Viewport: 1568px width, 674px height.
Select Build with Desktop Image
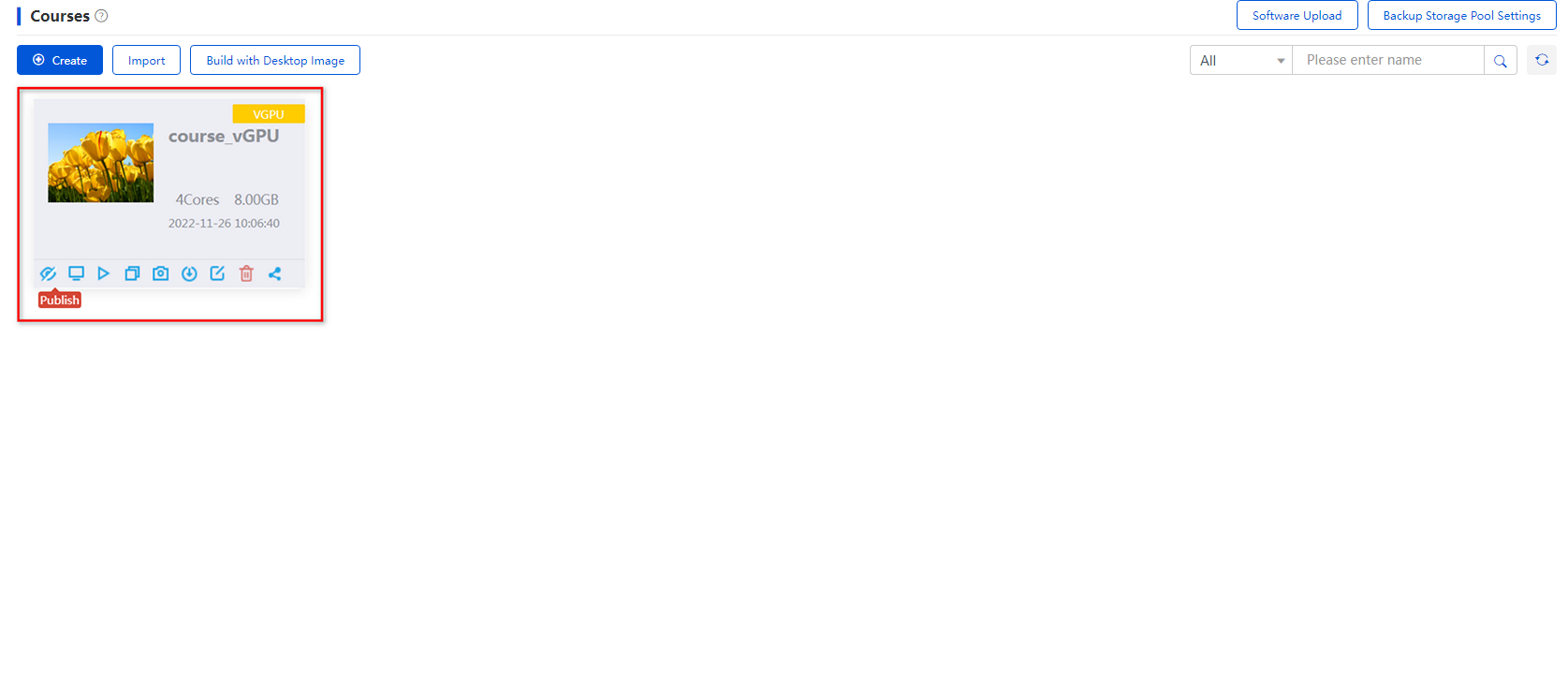(275, 60)
